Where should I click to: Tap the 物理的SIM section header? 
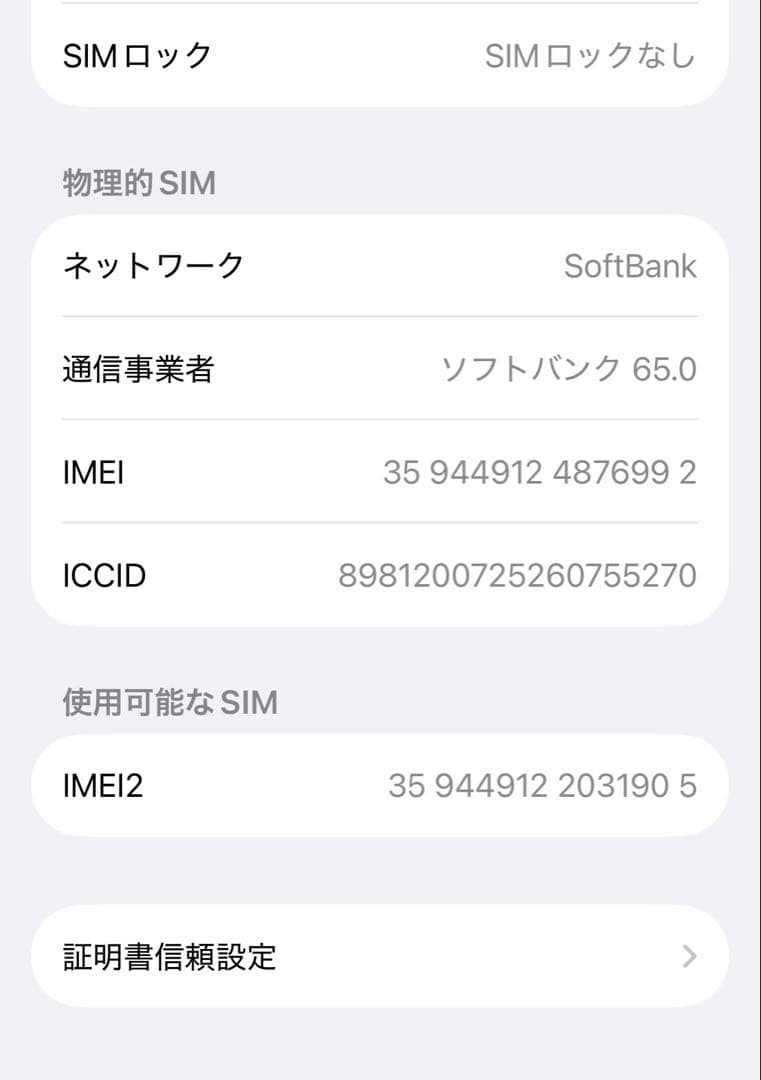[140, 183]
